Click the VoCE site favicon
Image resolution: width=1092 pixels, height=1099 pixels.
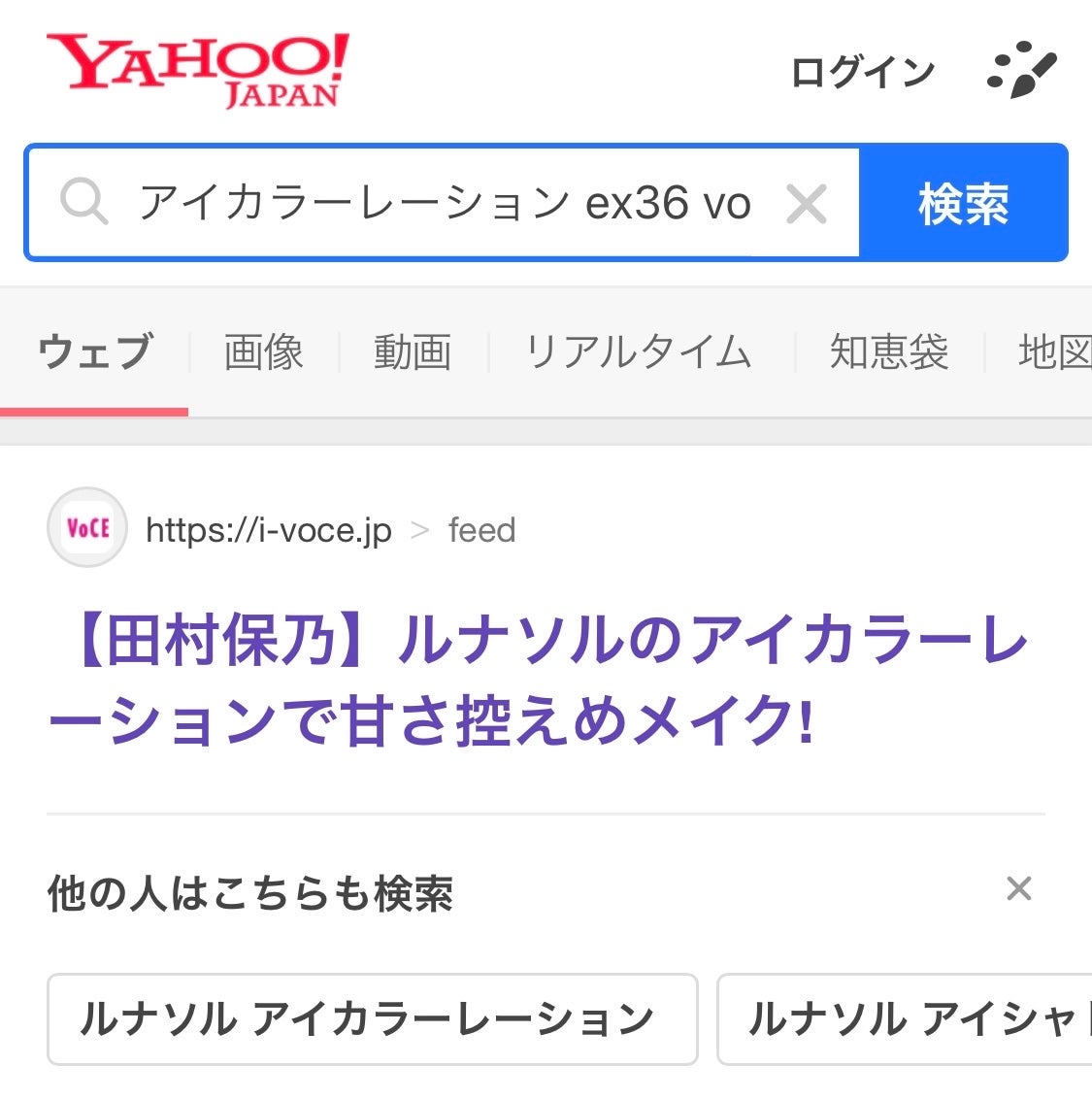tap(86, 528)
